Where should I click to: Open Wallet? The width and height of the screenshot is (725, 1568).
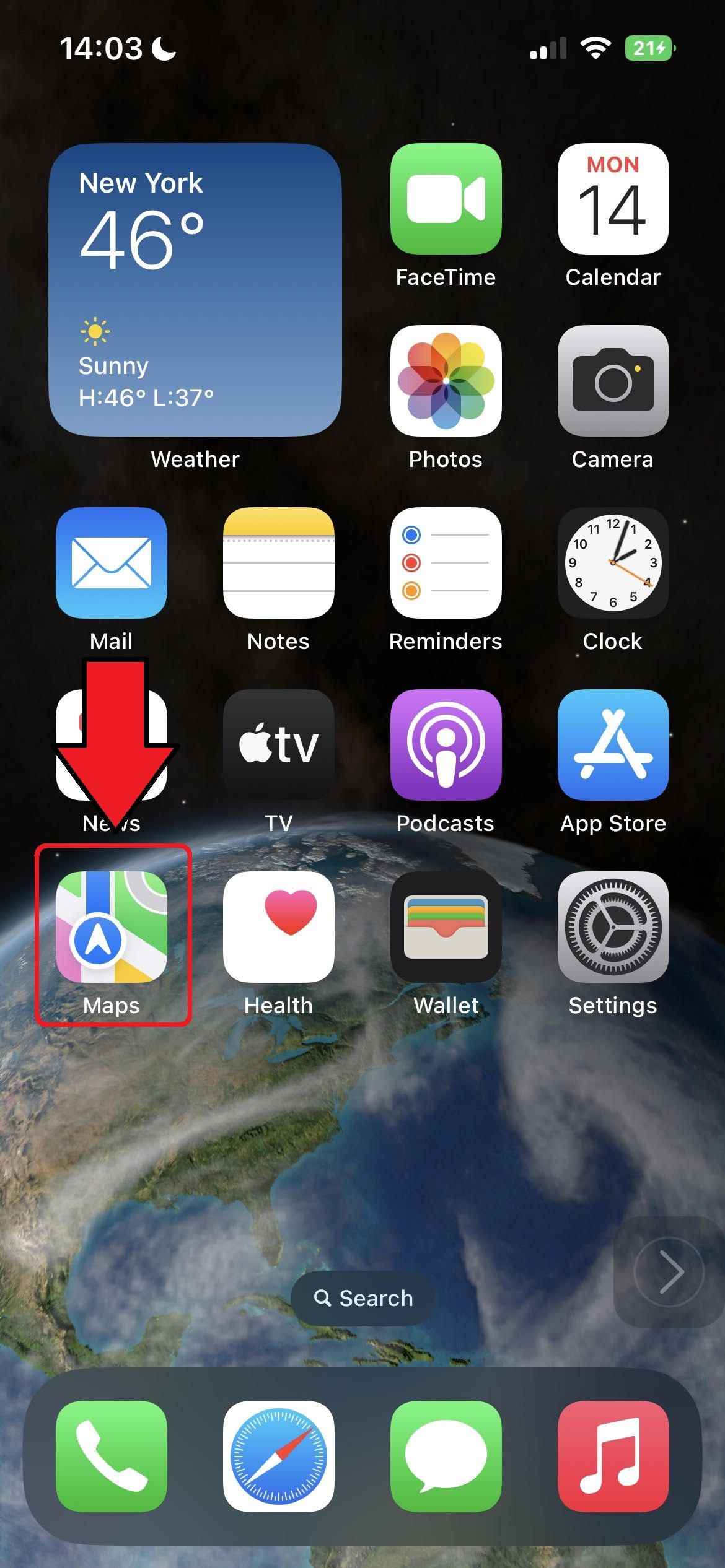[x=446, y=929]
